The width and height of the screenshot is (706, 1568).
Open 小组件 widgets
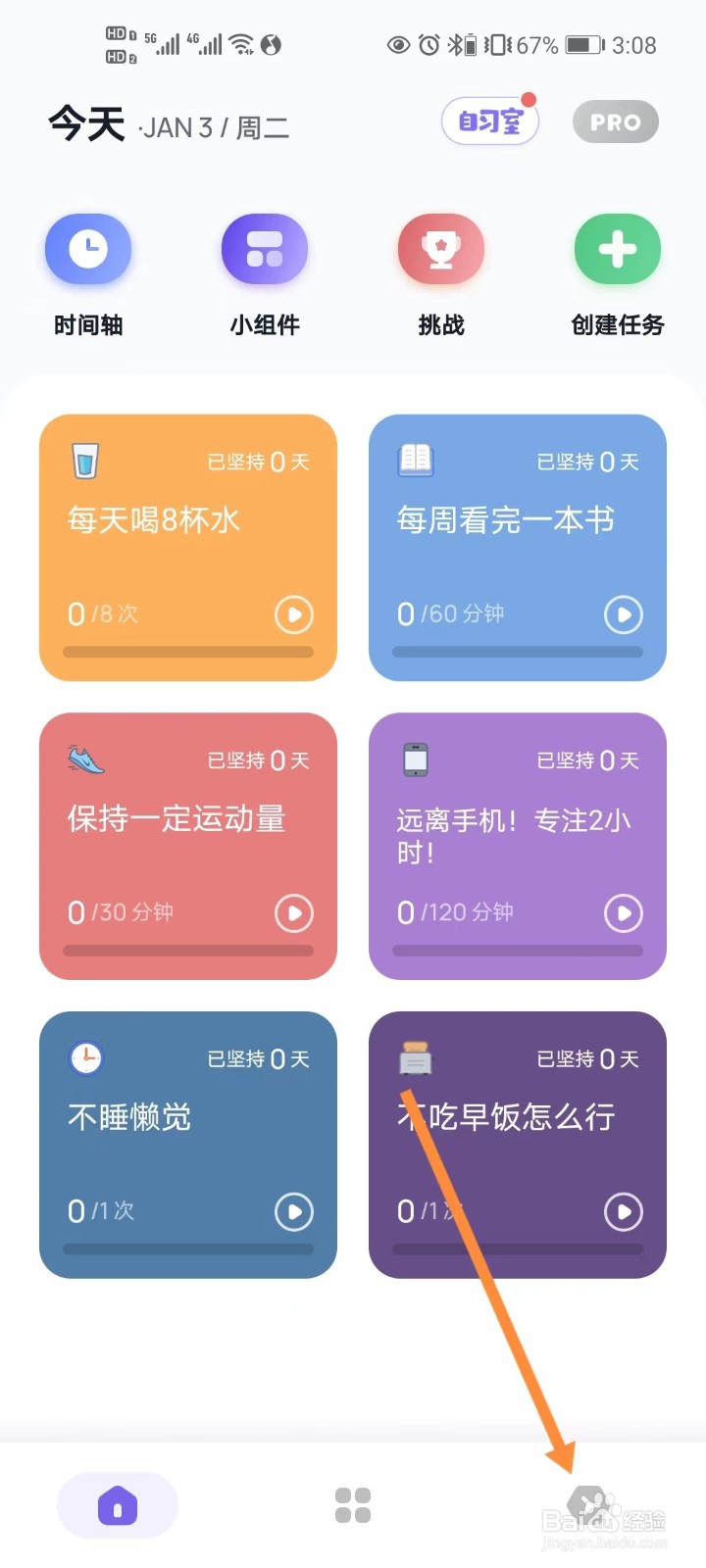265,250
